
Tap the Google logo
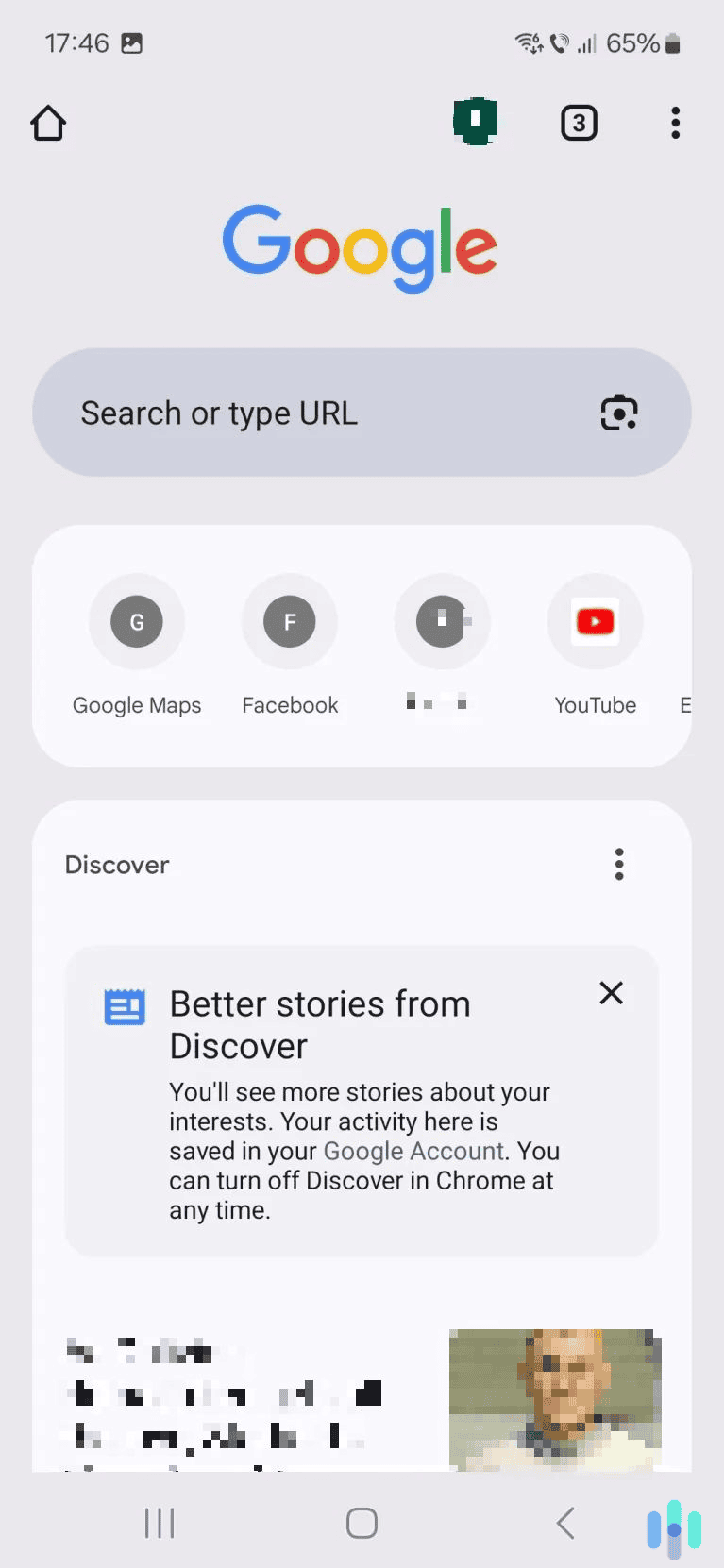[x=360, y=245]
